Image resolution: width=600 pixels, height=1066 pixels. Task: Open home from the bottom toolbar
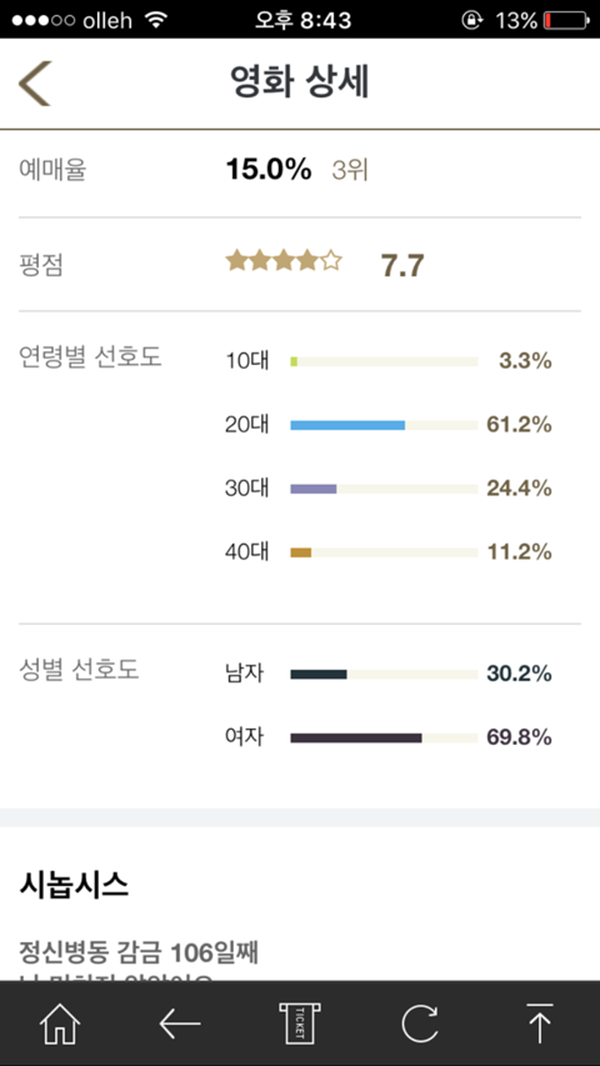pyautogui.click(x=60, y=1023)
